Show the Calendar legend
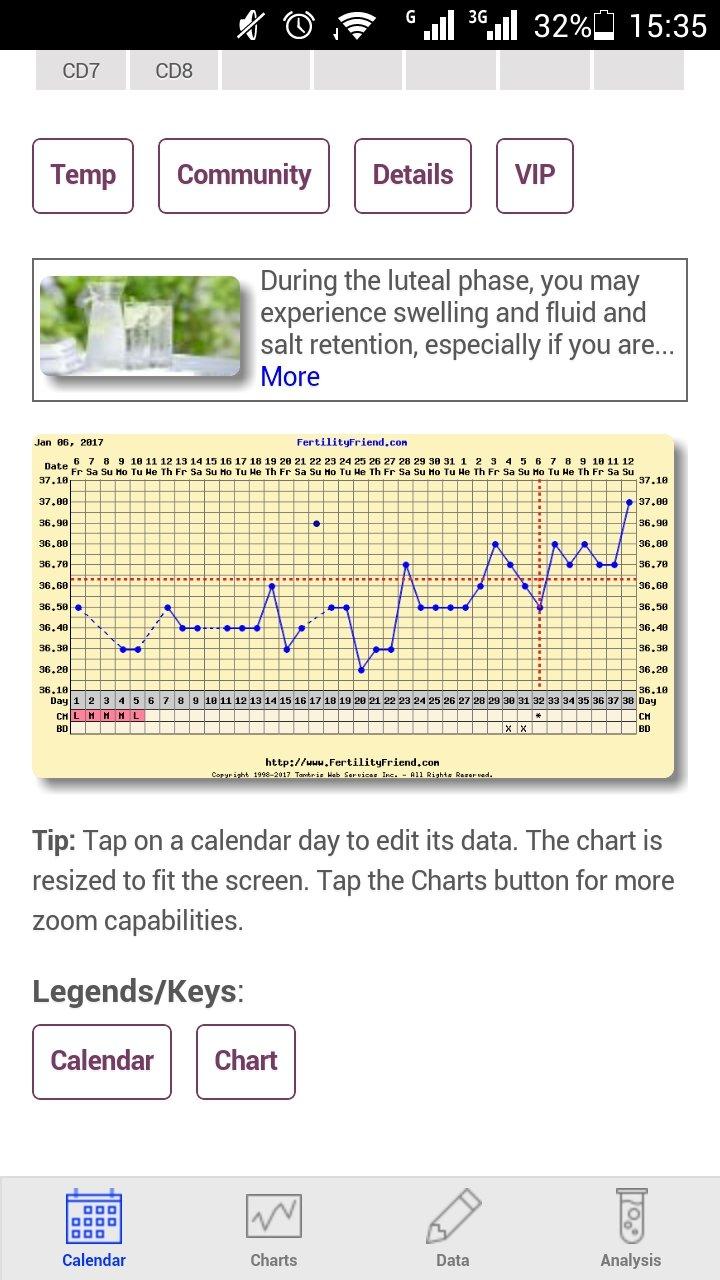The height and width of the screenshot is (1280, 720). pos(102,1061)
